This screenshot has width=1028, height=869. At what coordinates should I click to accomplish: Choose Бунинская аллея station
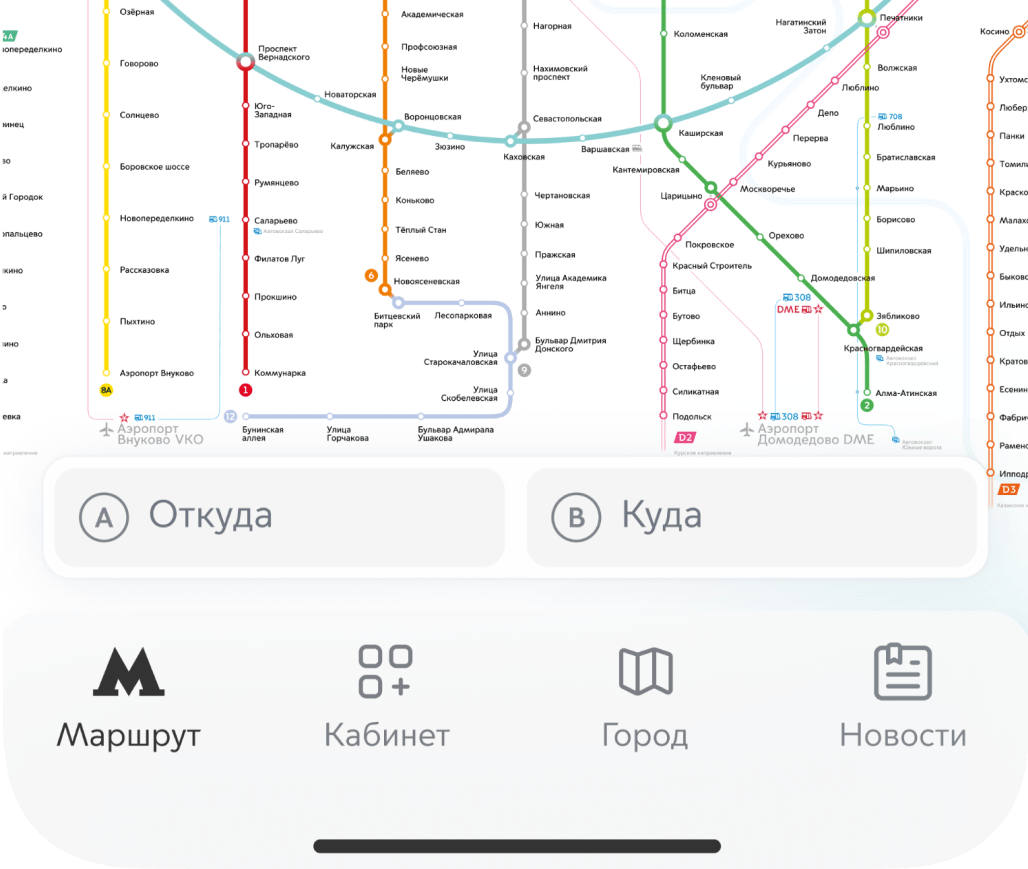tap(245, 416)
